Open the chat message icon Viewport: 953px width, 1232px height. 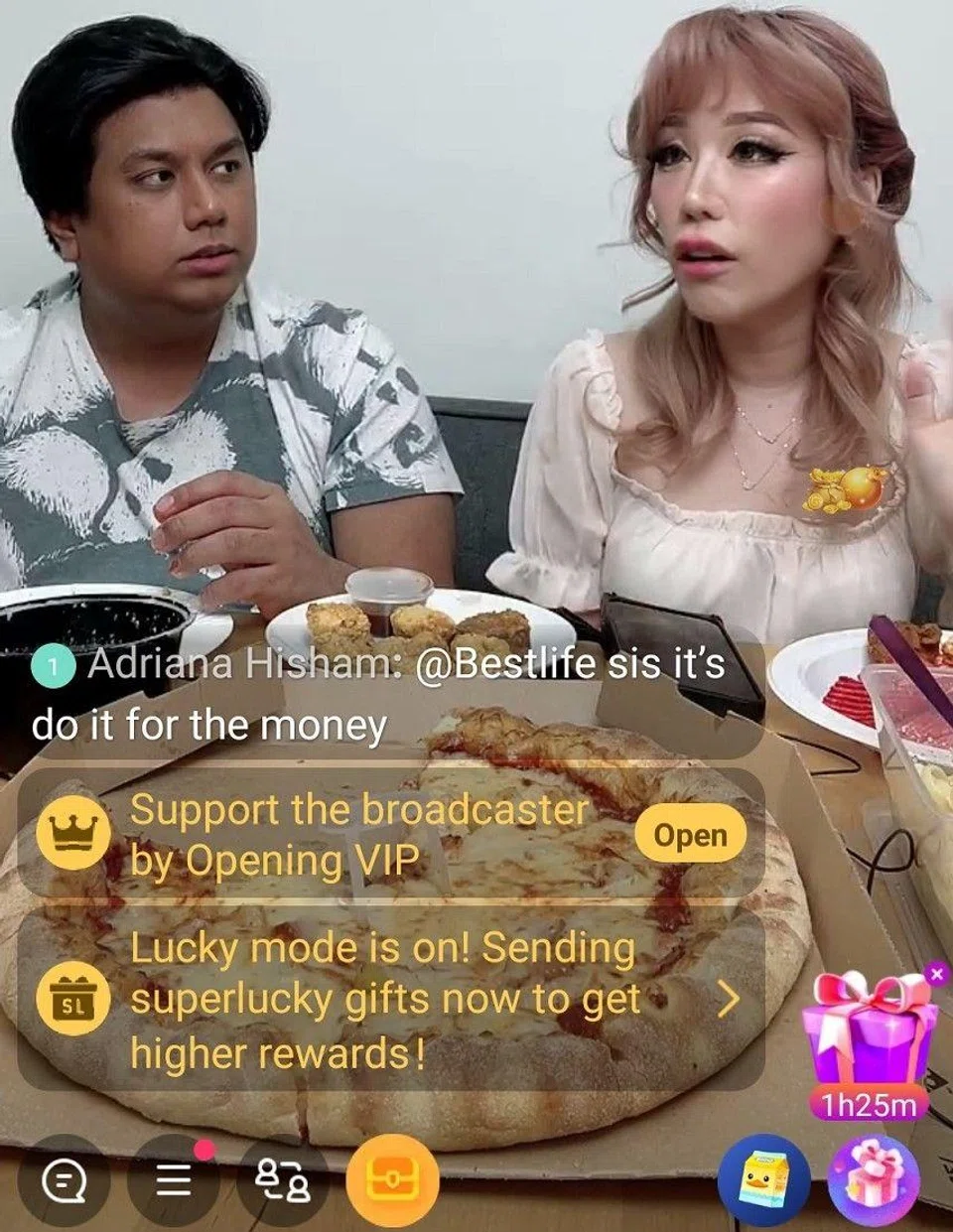coord(65,1180)
